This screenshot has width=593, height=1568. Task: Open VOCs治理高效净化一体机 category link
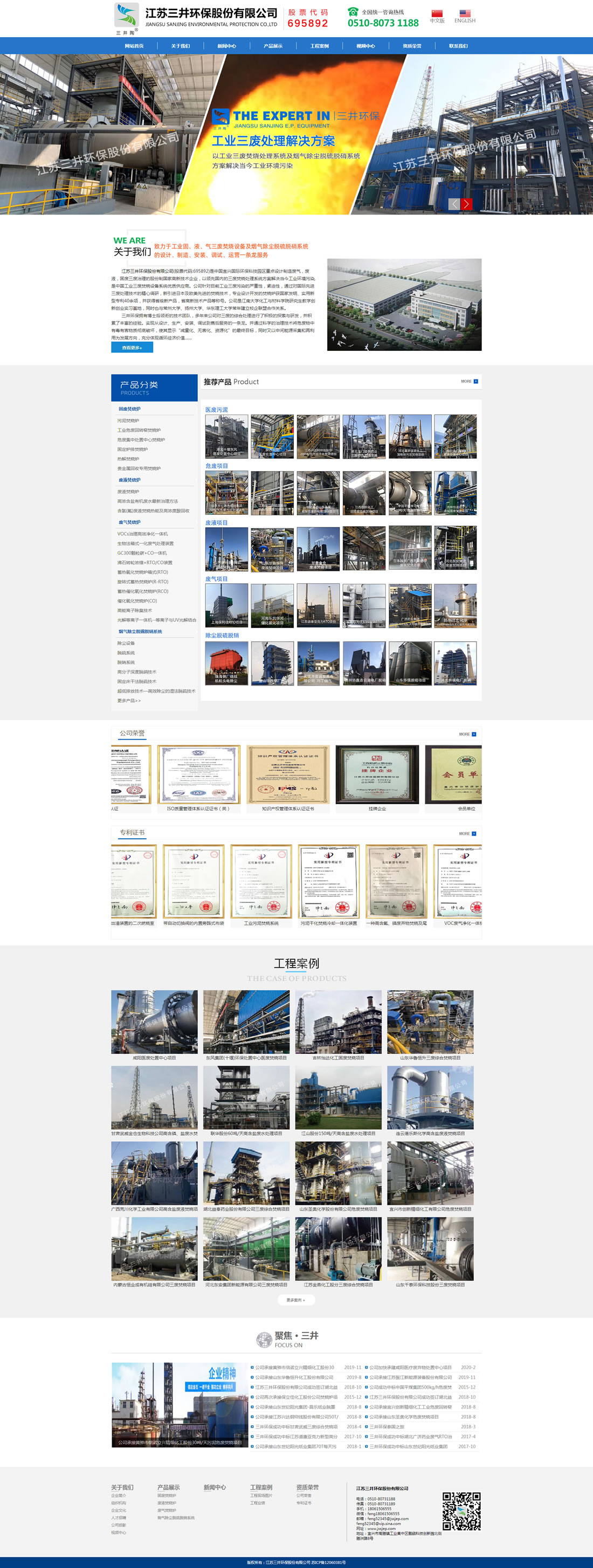tap(142, 534)
